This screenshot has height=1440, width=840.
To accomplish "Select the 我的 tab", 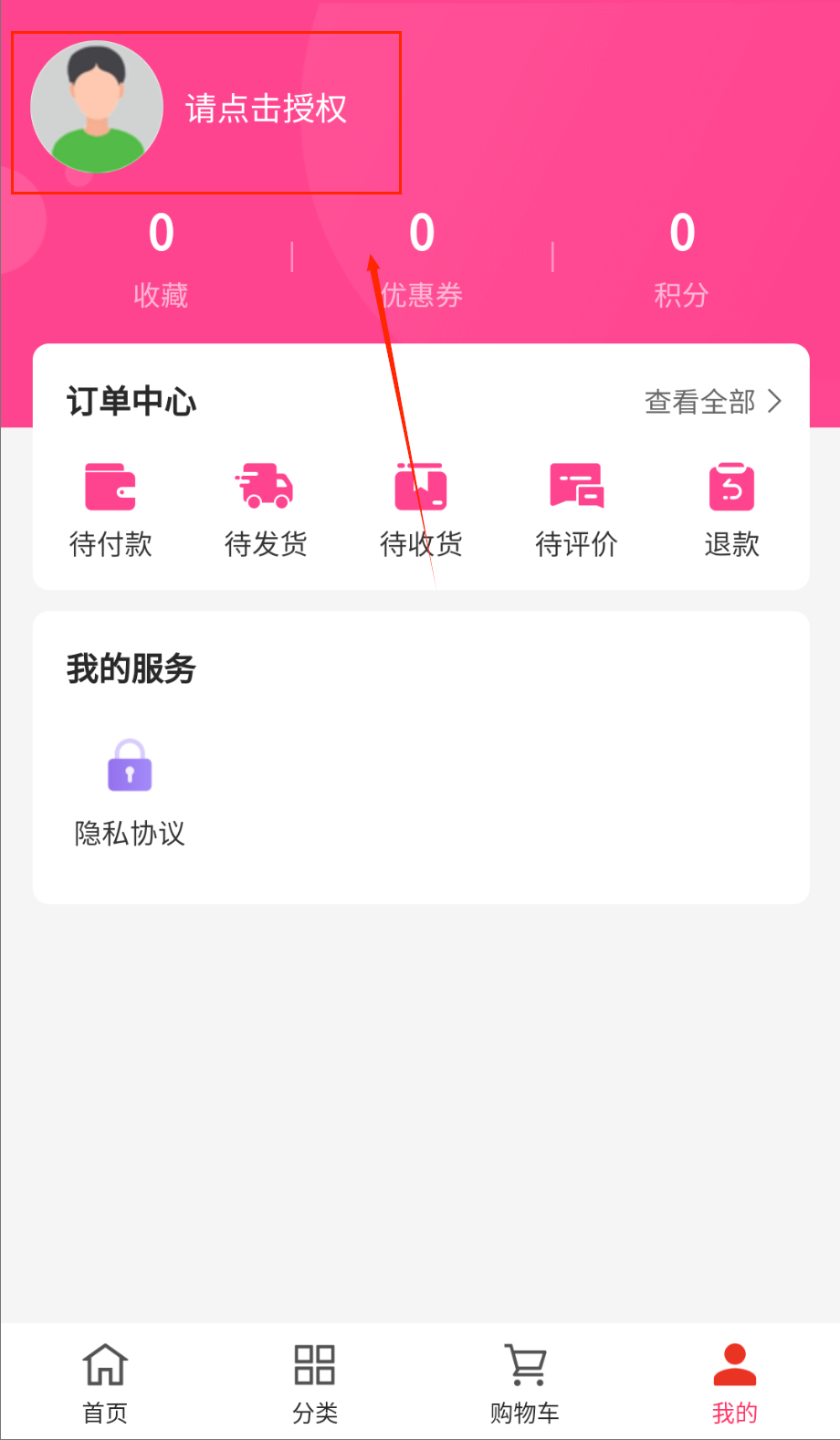I will pos(734,1382).
